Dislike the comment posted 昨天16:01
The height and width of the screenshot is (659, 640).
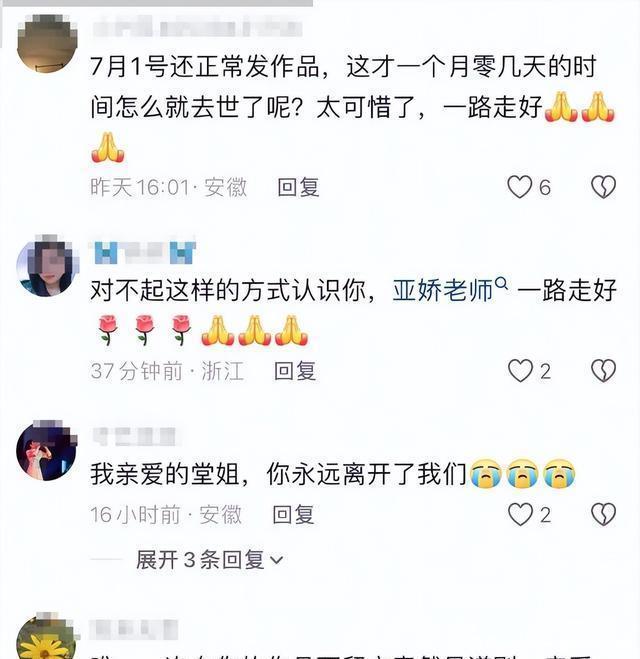coord(602,186)
